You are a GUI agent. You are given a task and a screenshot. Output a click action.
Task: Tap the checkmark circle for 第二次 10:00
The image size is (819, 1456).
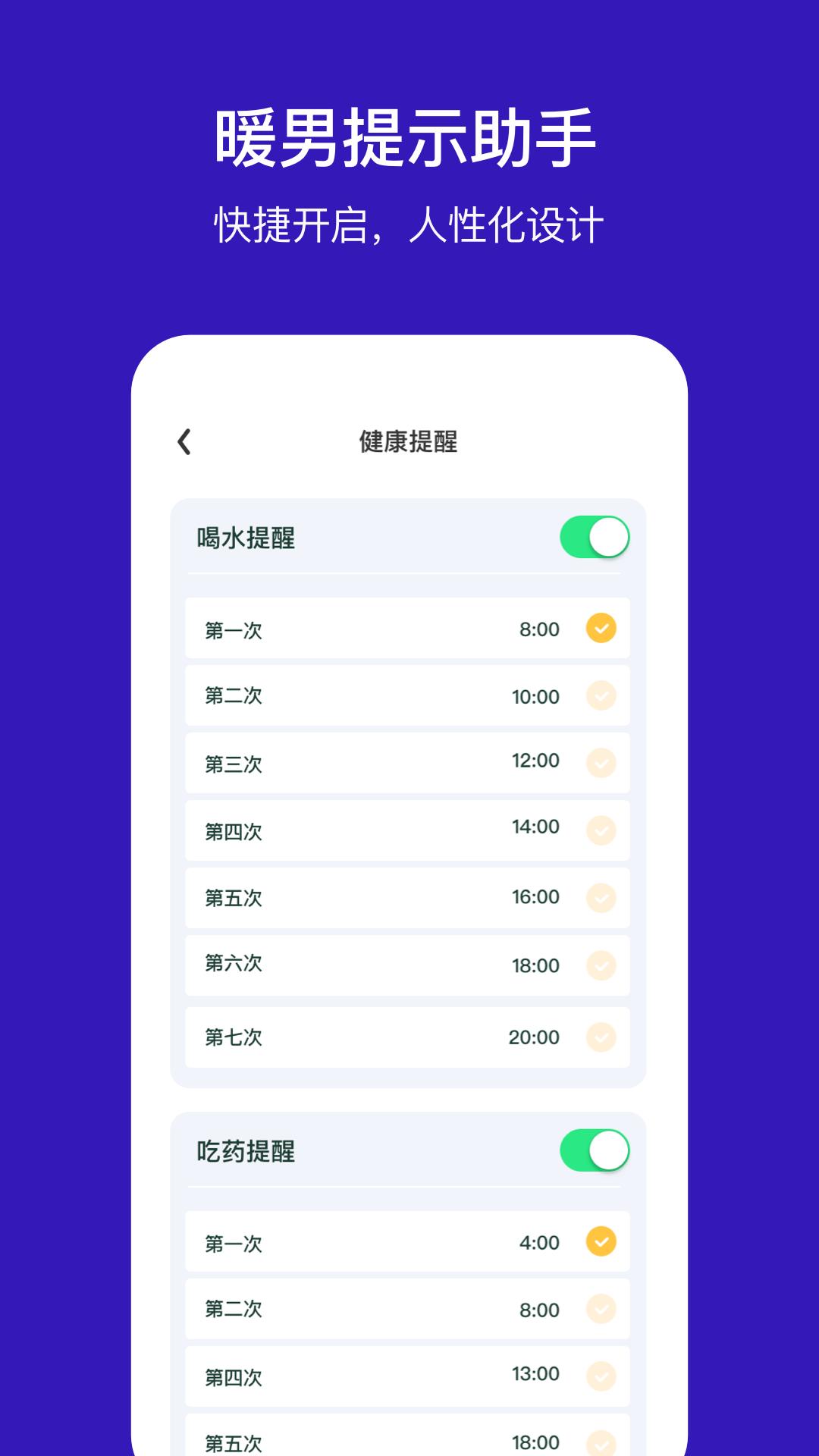pyautogui.click(x=600, y=695)
